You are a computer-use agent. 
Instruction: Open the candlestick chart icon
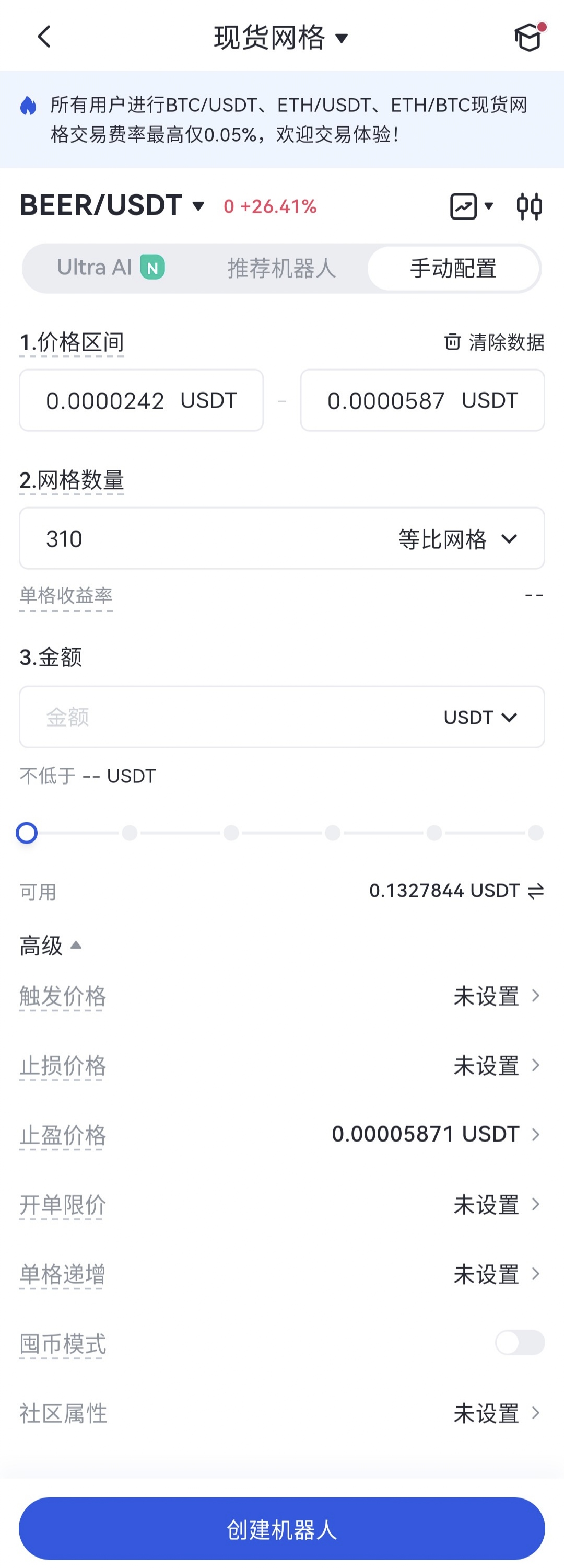click(528, 206)
